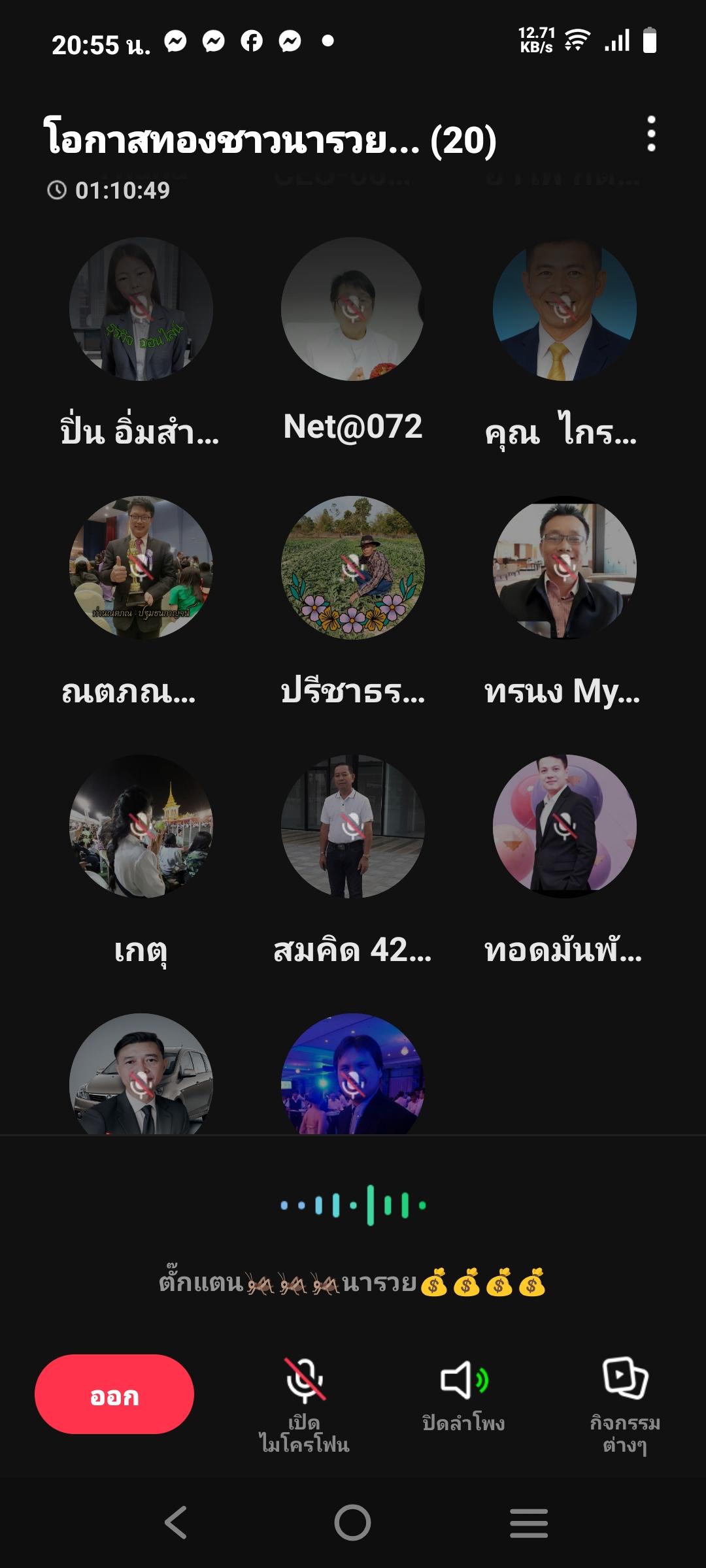Image resolution: width=706 pixels, height=1568 pixels.
Task: Tap participant สมคิด 42... avatar
Action: pos(353,826)
